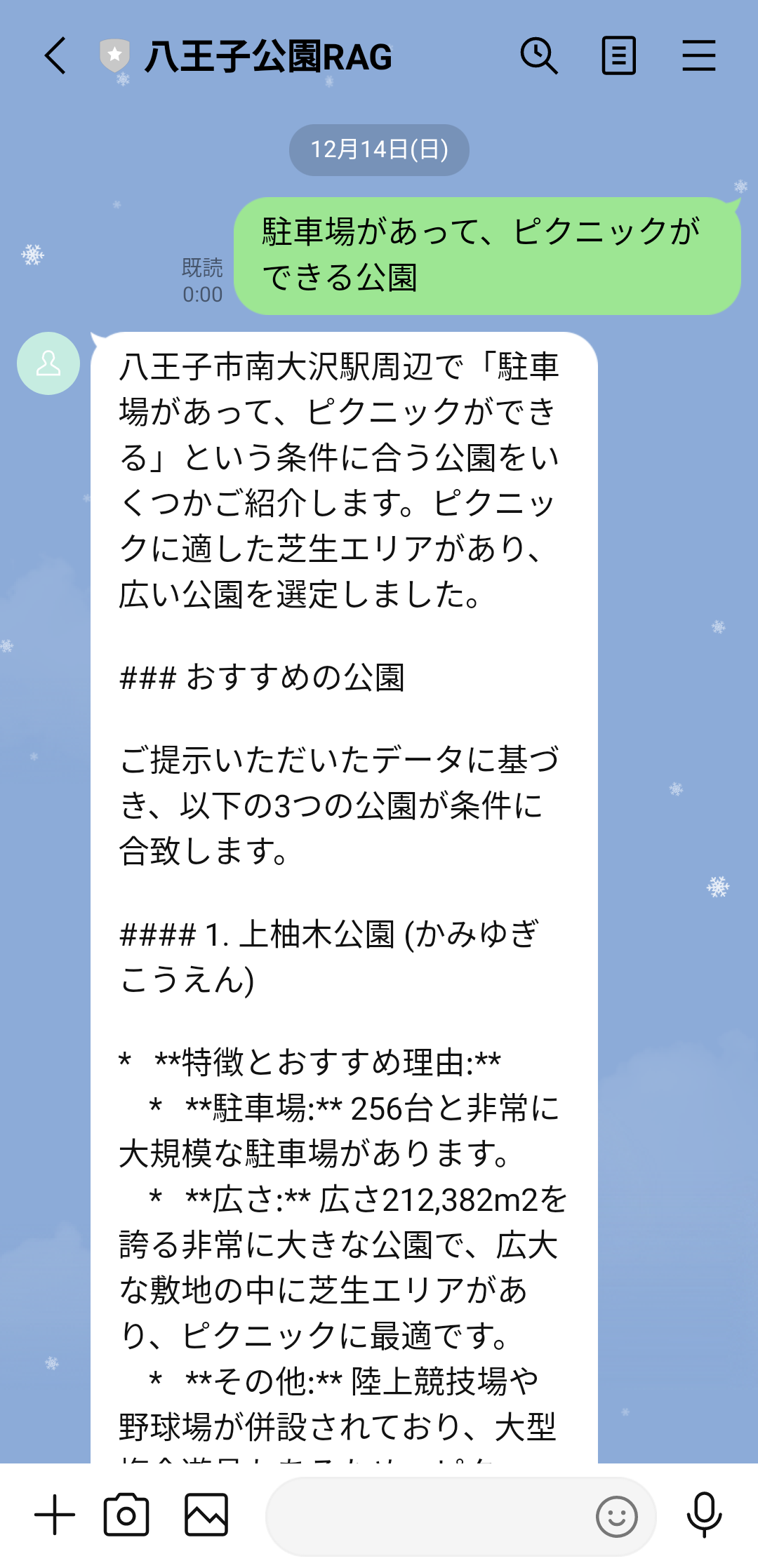Open the photo gallery picker
The image size is (758, 1568).
tap(206, 1515)
